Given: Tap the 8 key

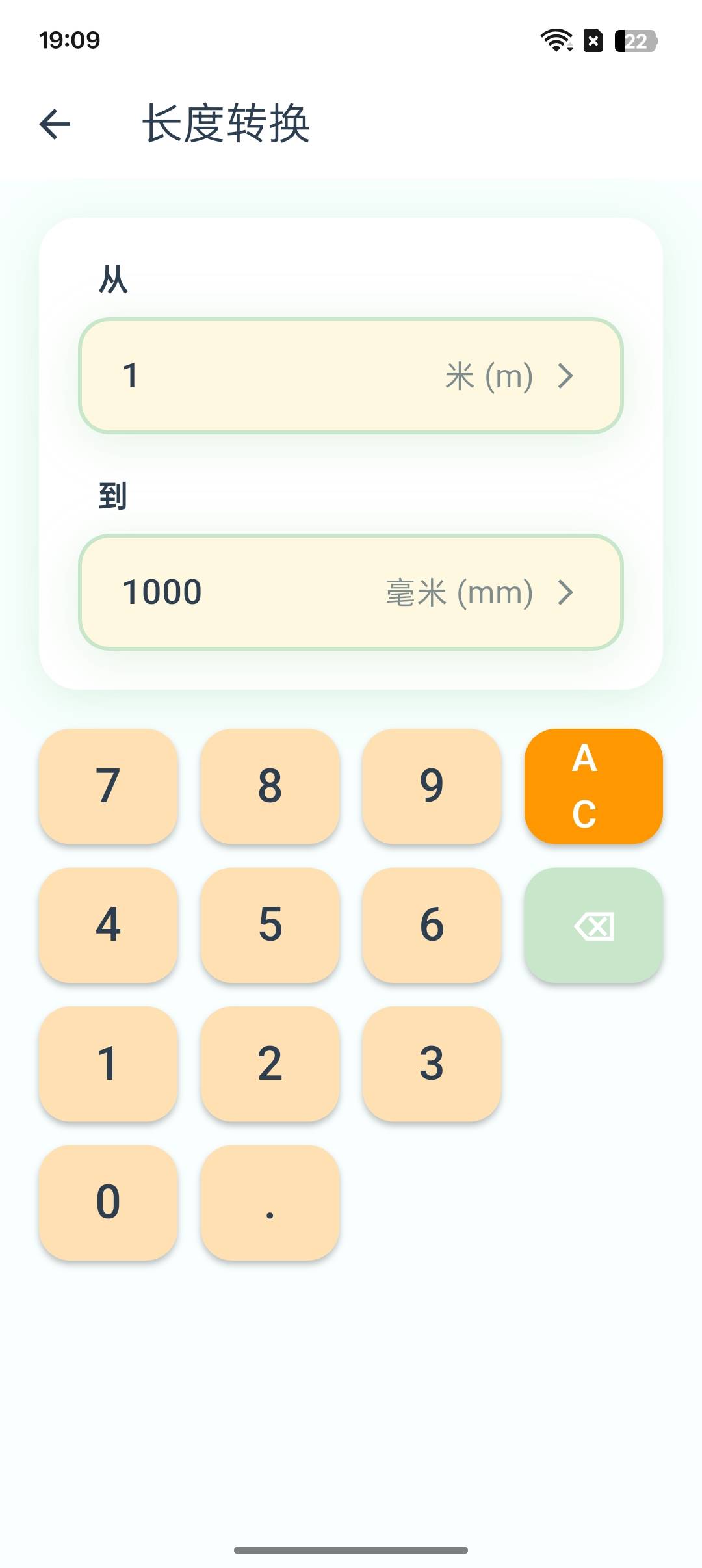Looking at the screenshot, I should pyautogui.click(x=270, y=786).
